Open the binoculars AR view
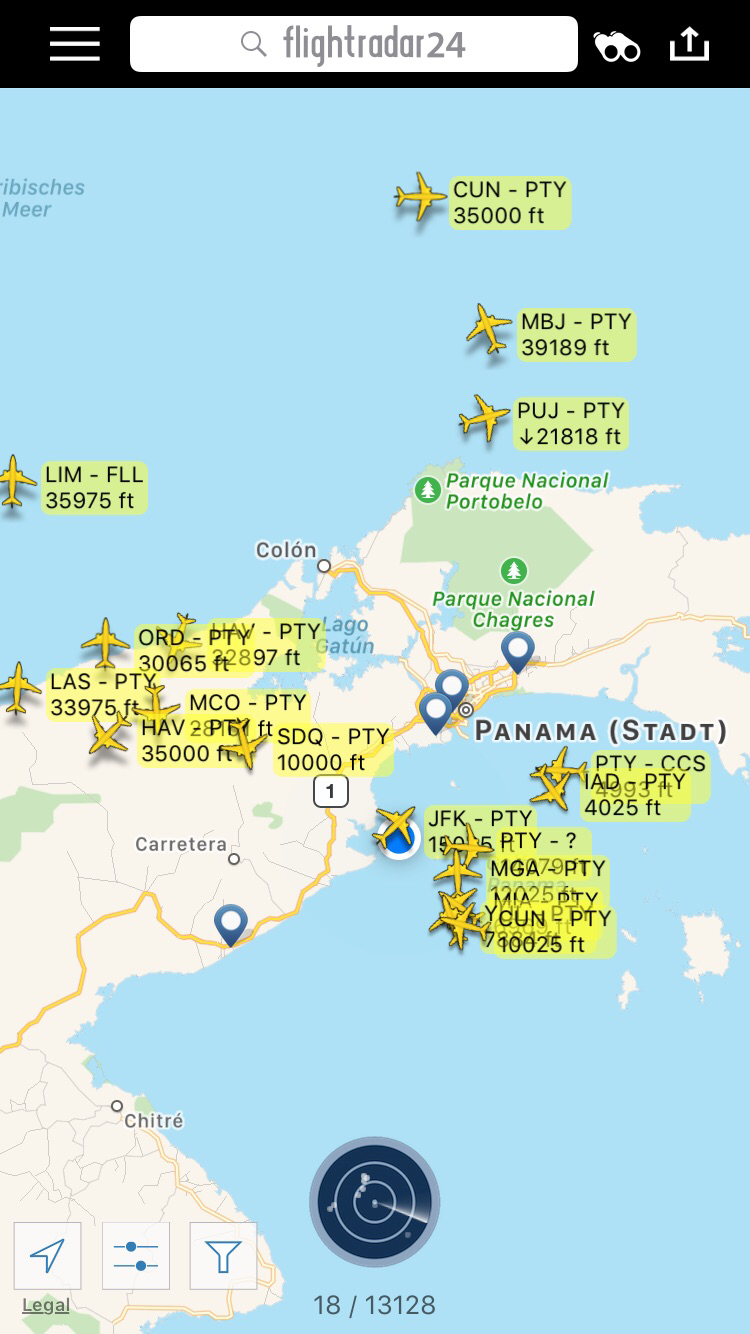 (617, 46)
